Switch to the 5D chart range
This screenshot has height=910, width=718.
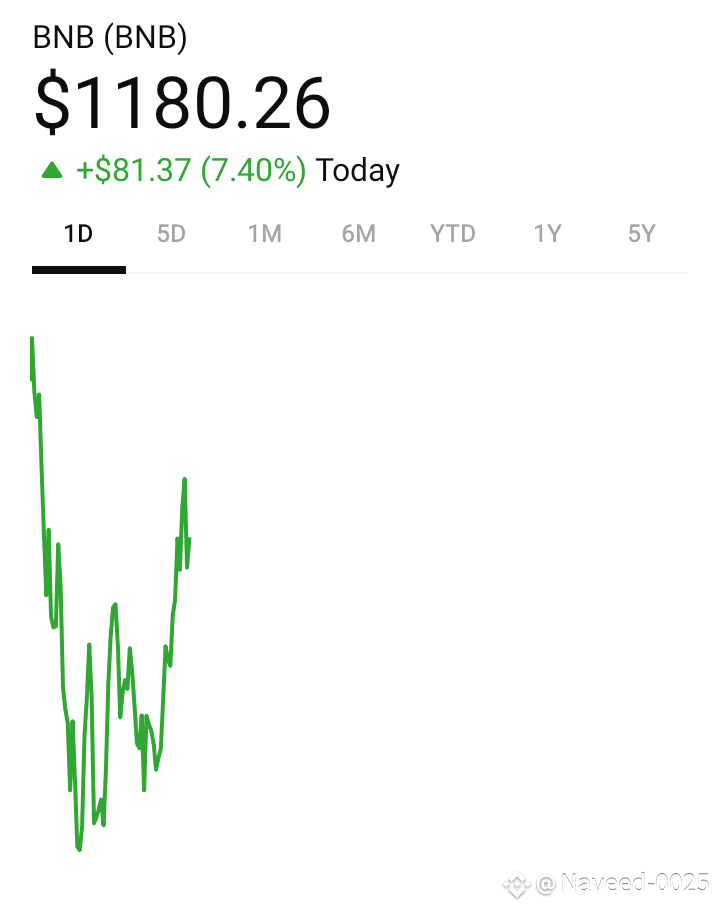pyautogui.click(x=172, y=234)
